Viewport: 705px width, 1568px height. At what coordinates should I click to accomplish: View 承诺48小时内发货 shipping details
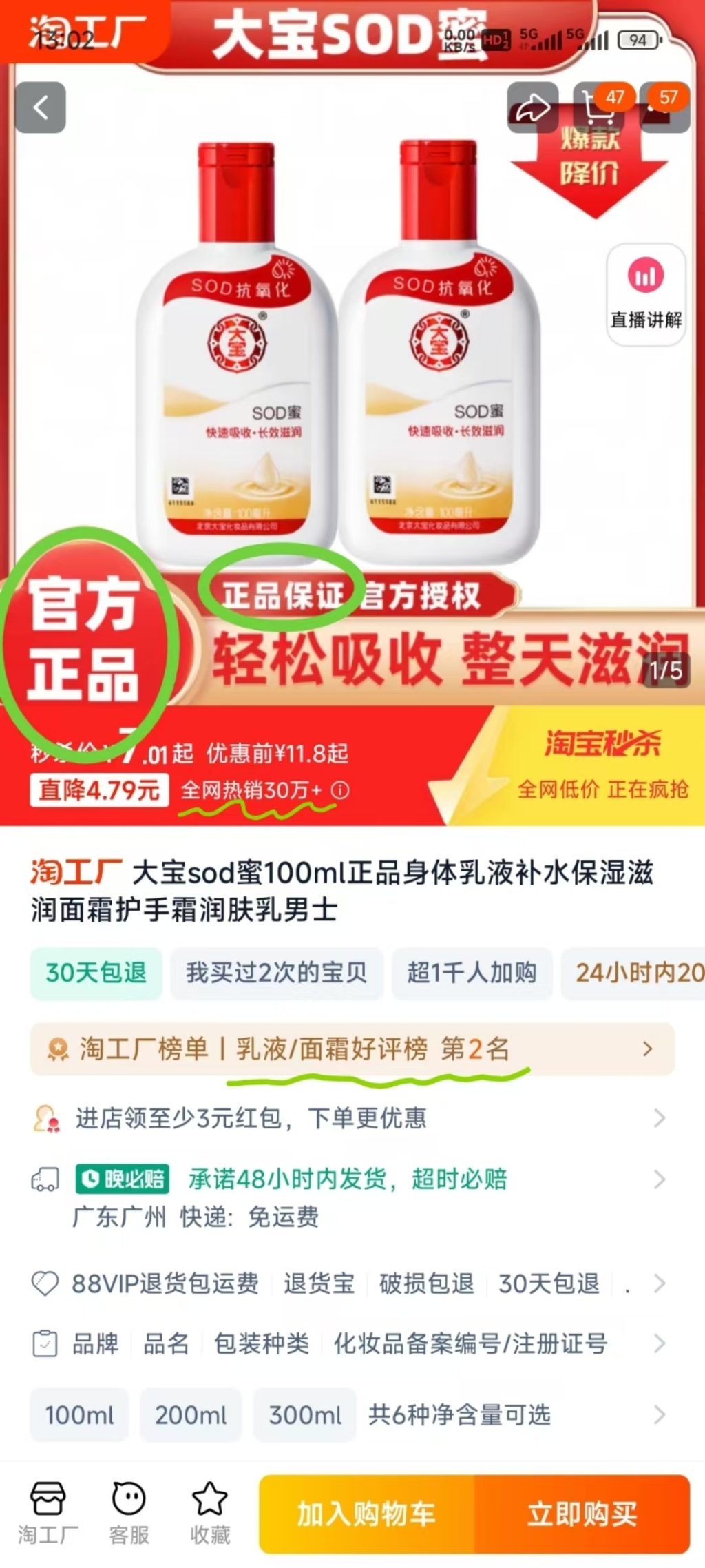click(352, 1180)
